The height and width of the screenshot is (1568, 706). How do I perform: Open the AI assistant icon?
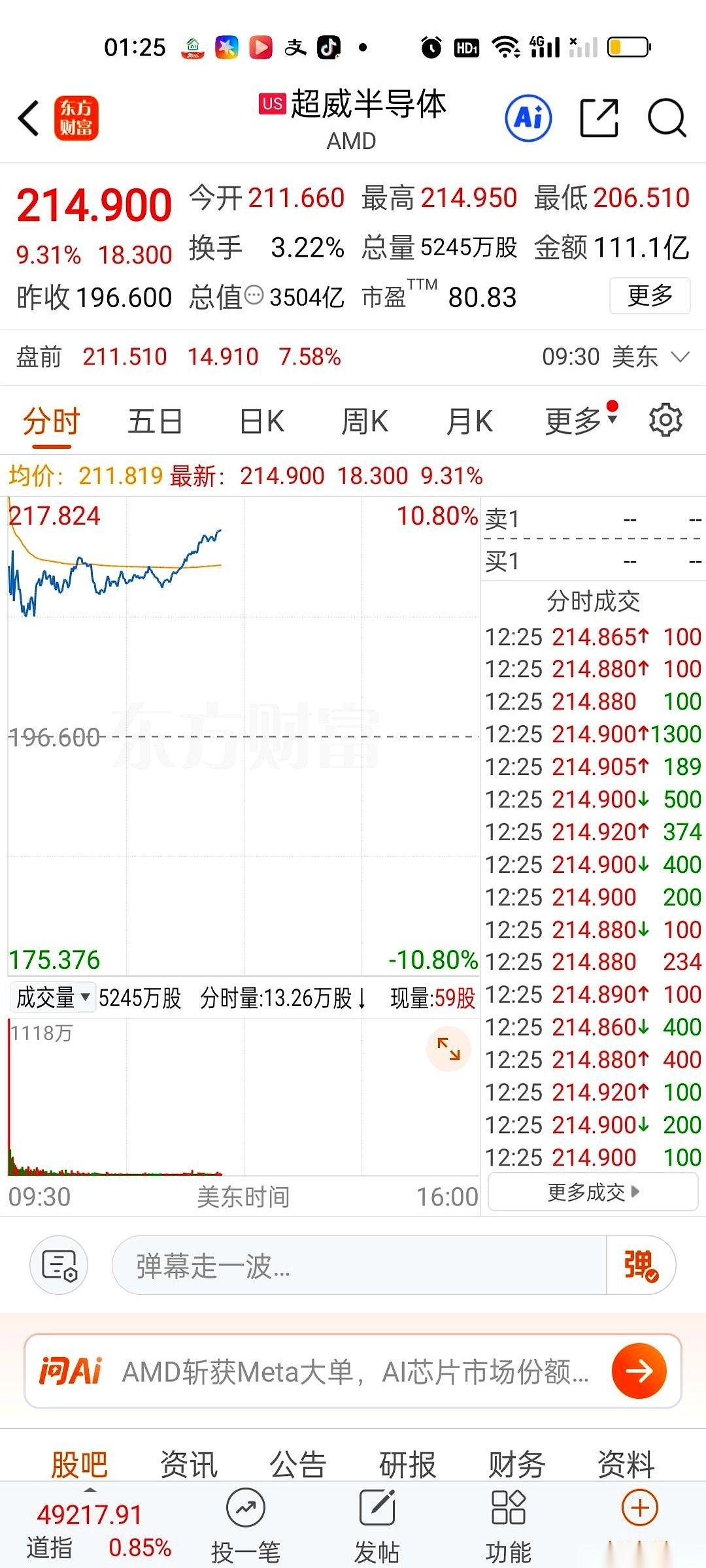(x=527, y=118)
